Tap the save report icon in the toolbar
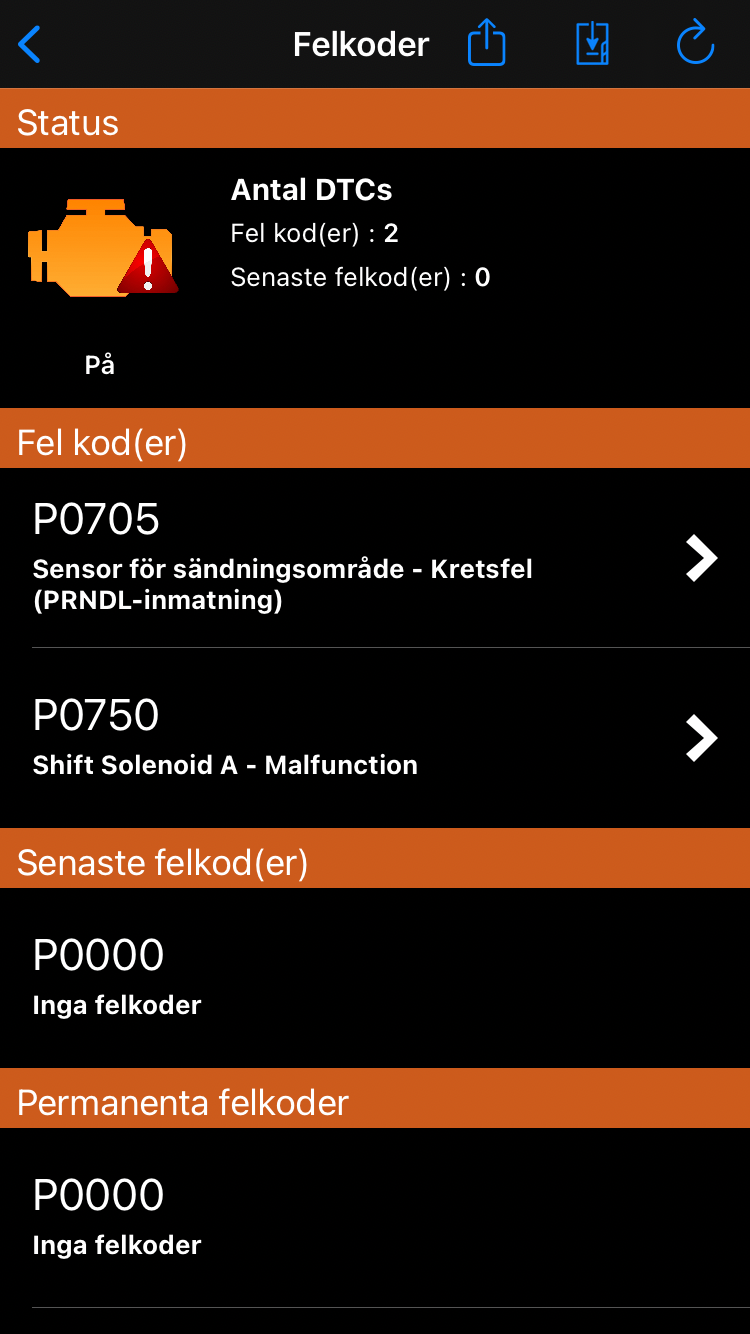 click(x=591, y=43)
